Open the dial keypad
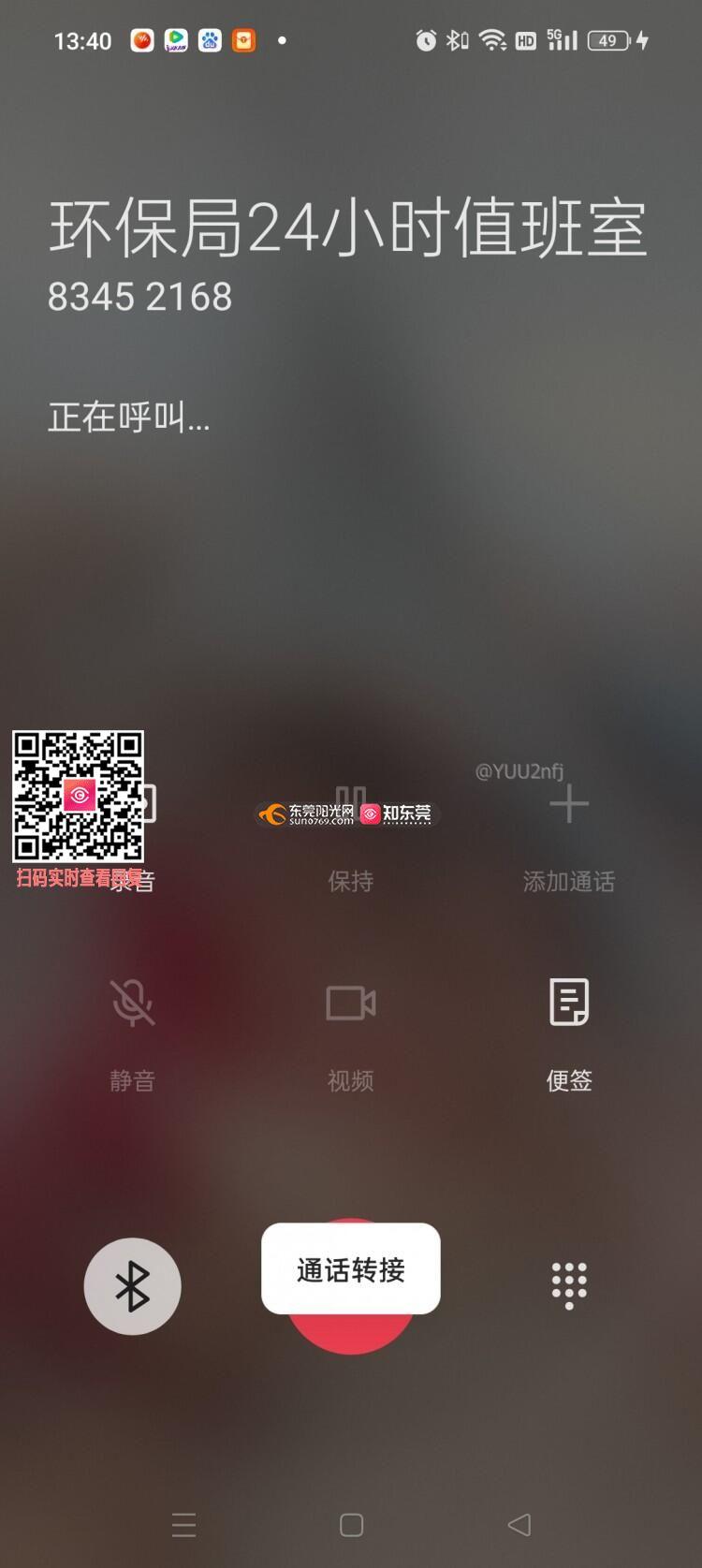 [x=568, y=1285]
